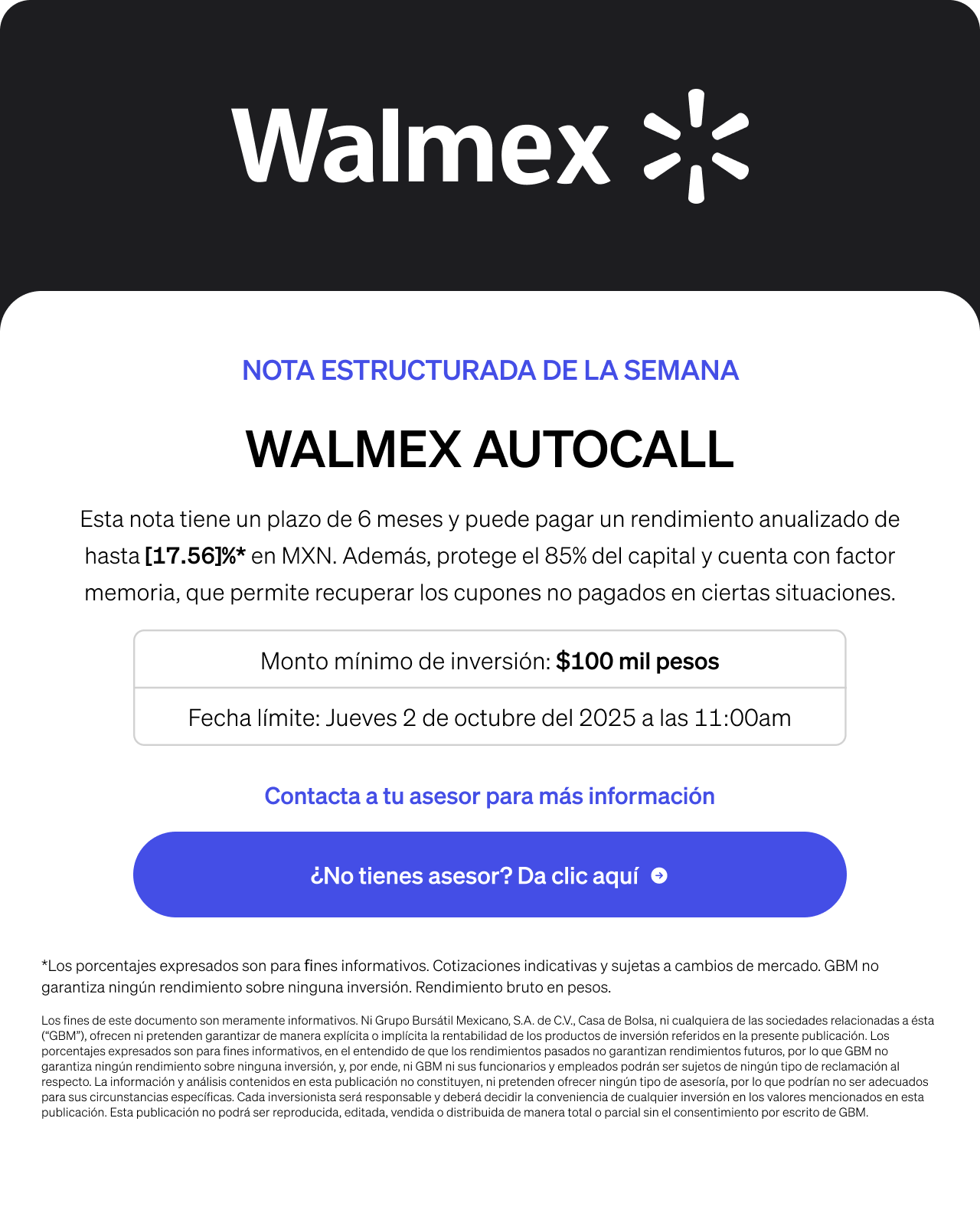Tap the ¿No tienes asesor? Da clic aquí button
This screenshot has height=1213, width=980.
[x=489, y=875]
